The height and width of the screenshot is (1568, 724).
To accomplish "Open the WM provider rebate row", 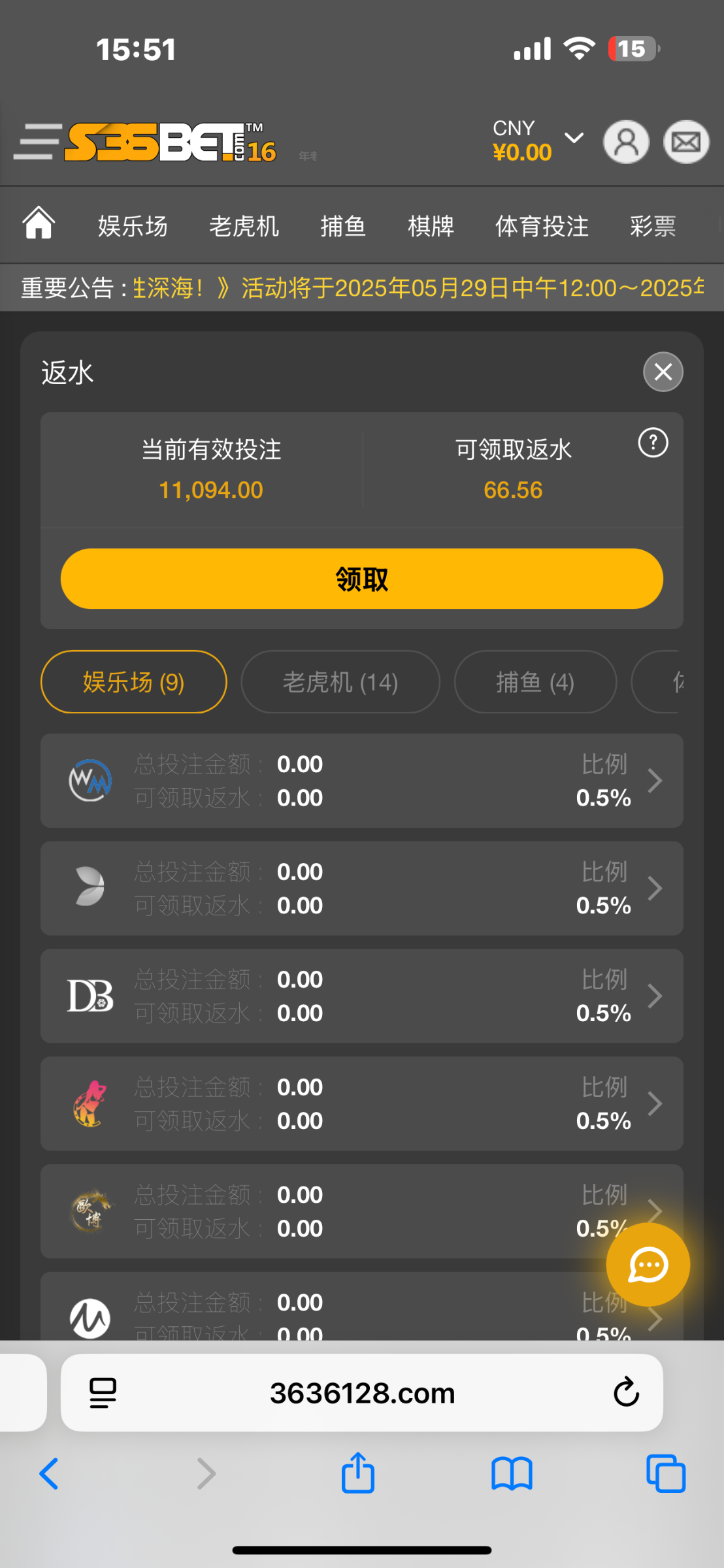I will tap(361, 781).
